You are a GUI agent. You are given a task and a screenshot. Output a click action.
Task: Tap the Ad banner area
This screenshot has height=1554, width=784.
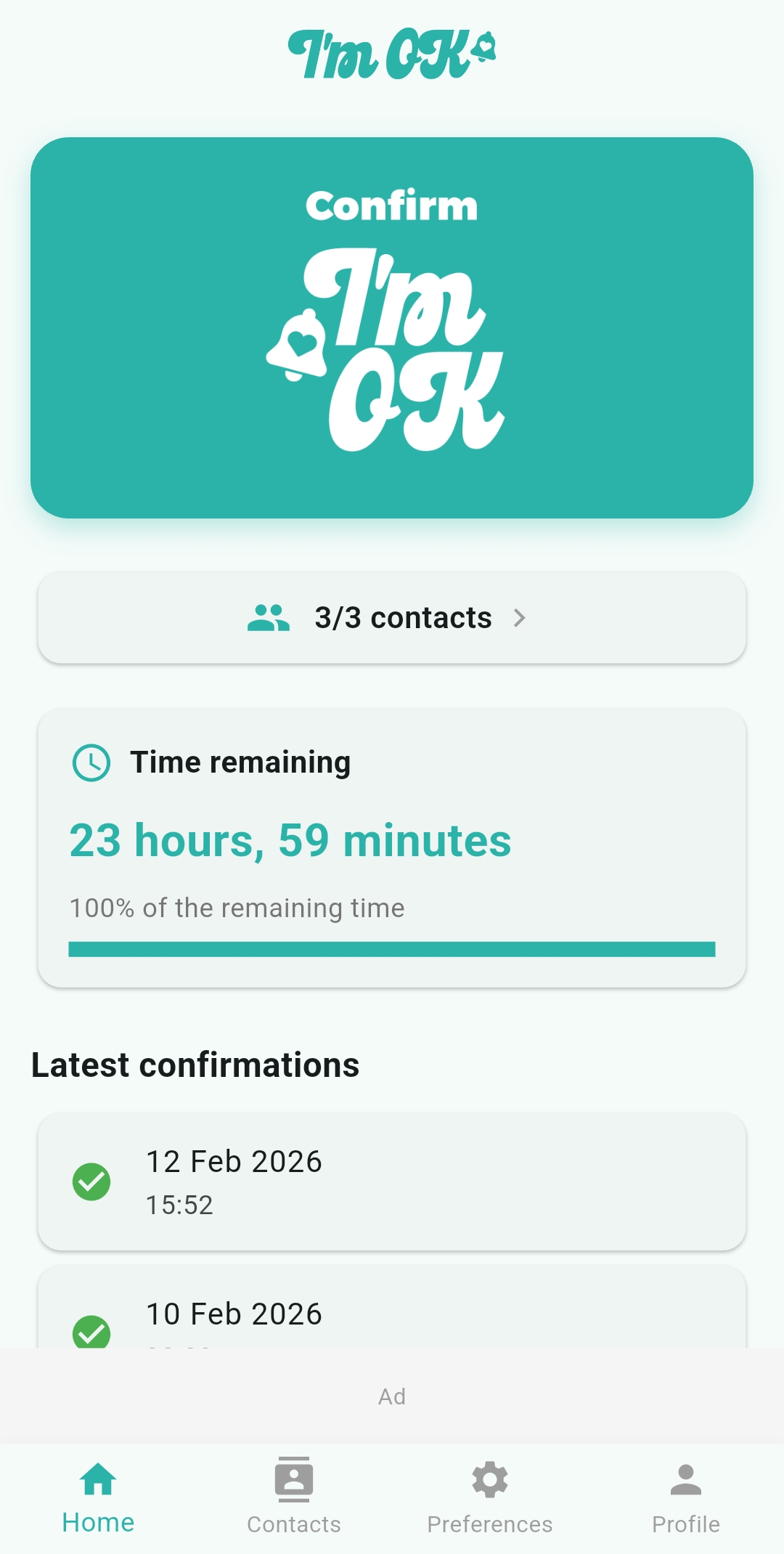point(392,1395)
